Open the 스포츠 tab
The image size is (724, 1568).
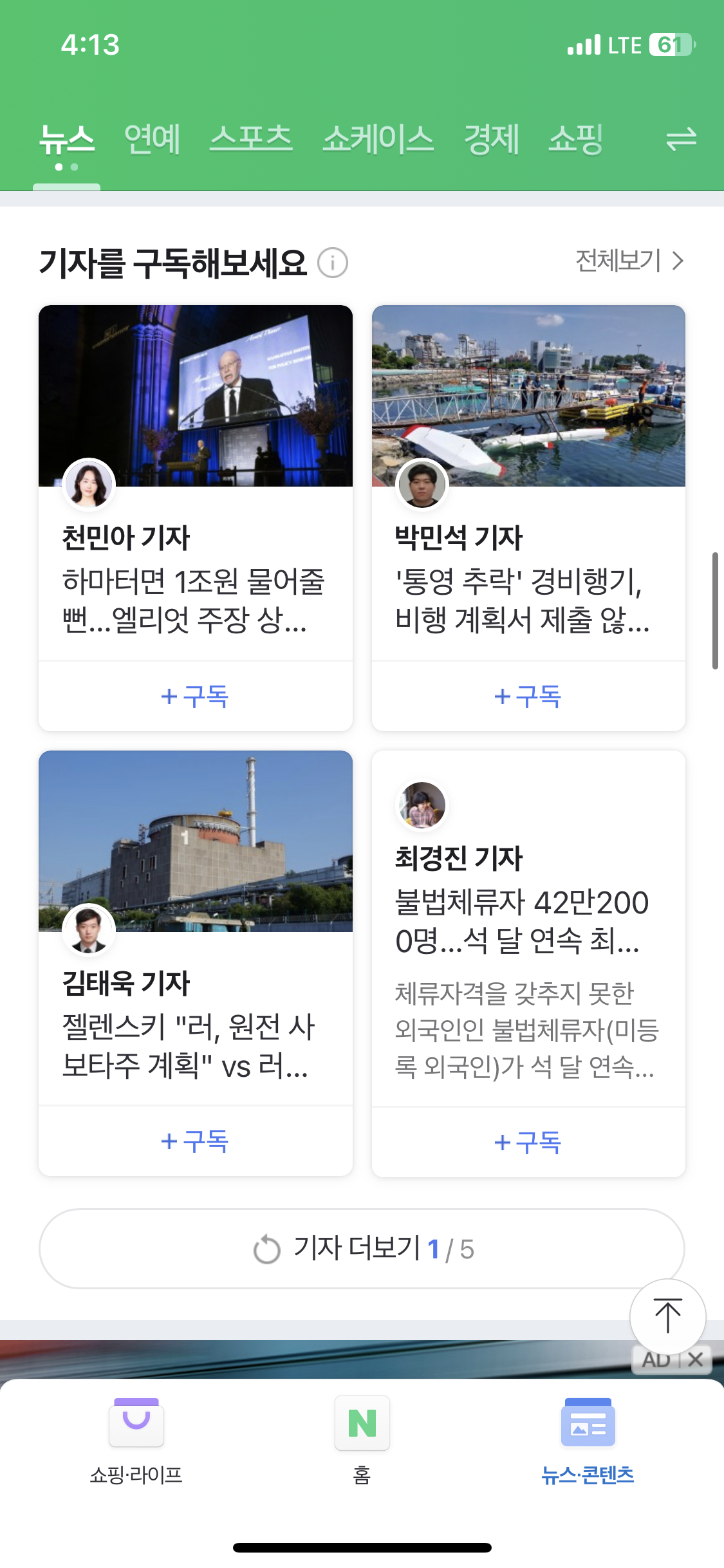coord(251,139)
